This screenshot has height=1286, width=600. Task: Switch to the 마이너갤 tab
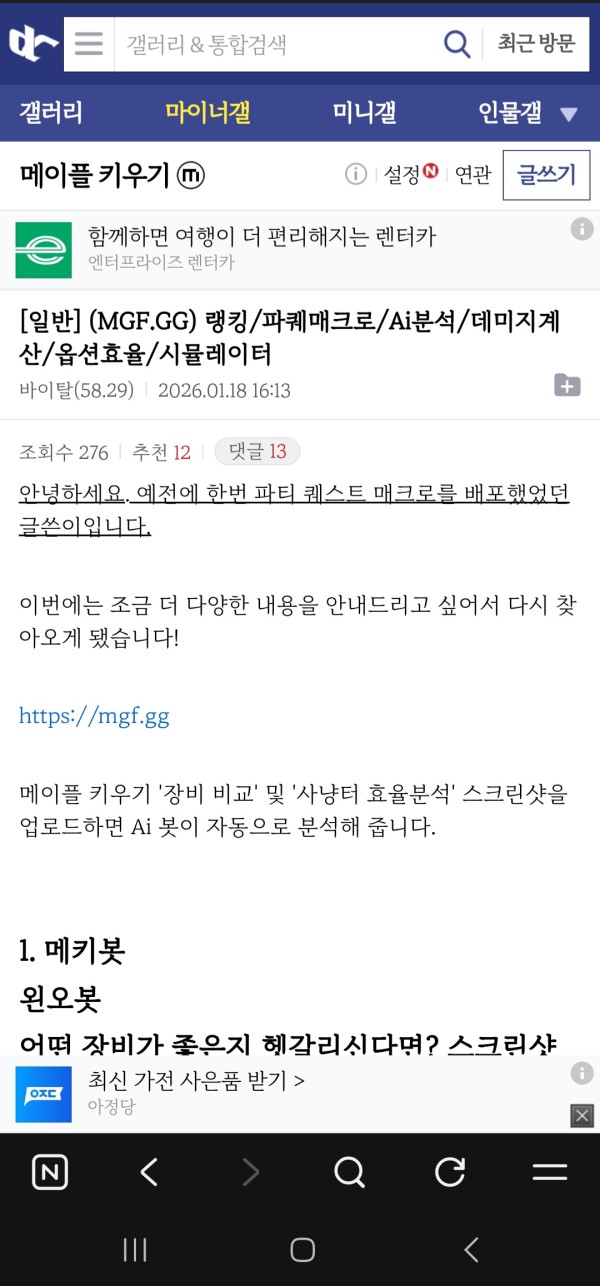208,113
